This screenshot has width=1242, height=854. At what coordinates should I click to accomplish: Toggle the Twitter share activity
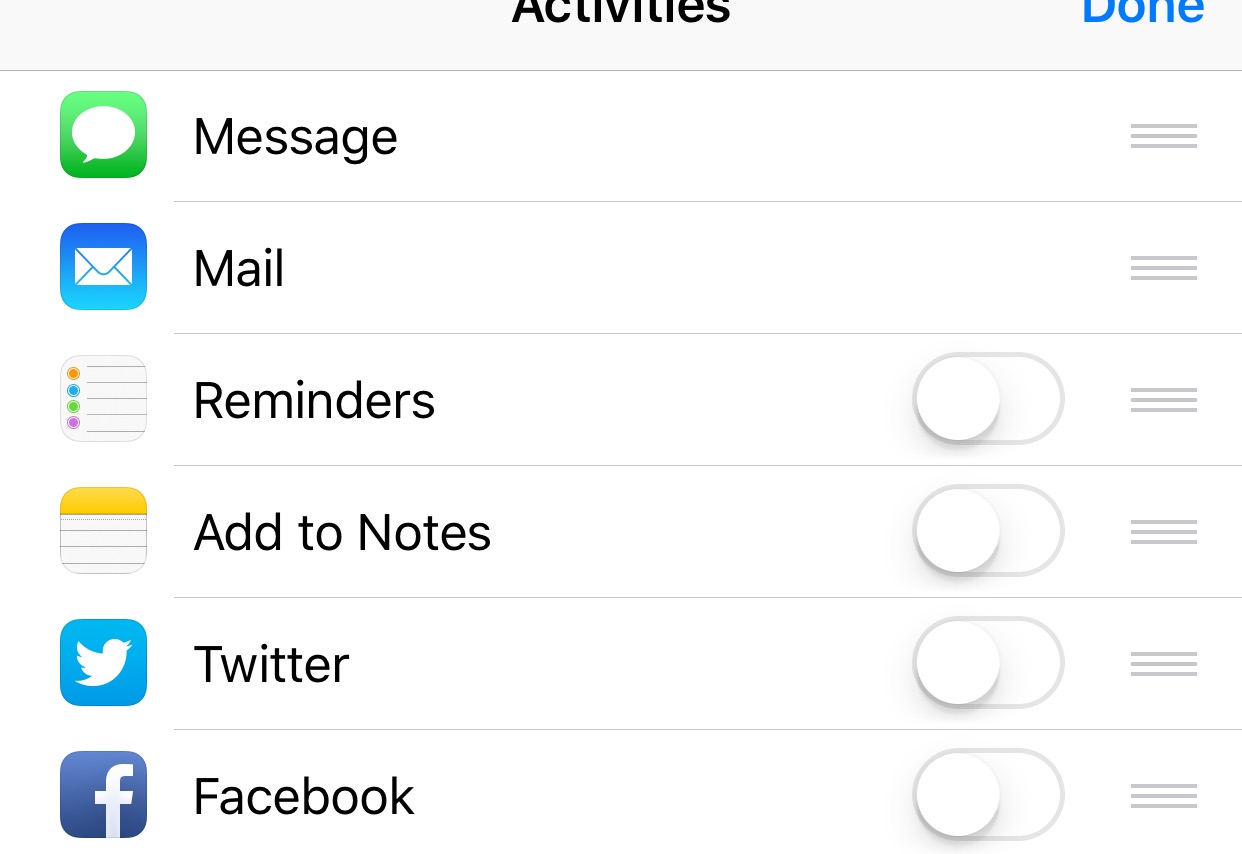[x=988, y=663]
